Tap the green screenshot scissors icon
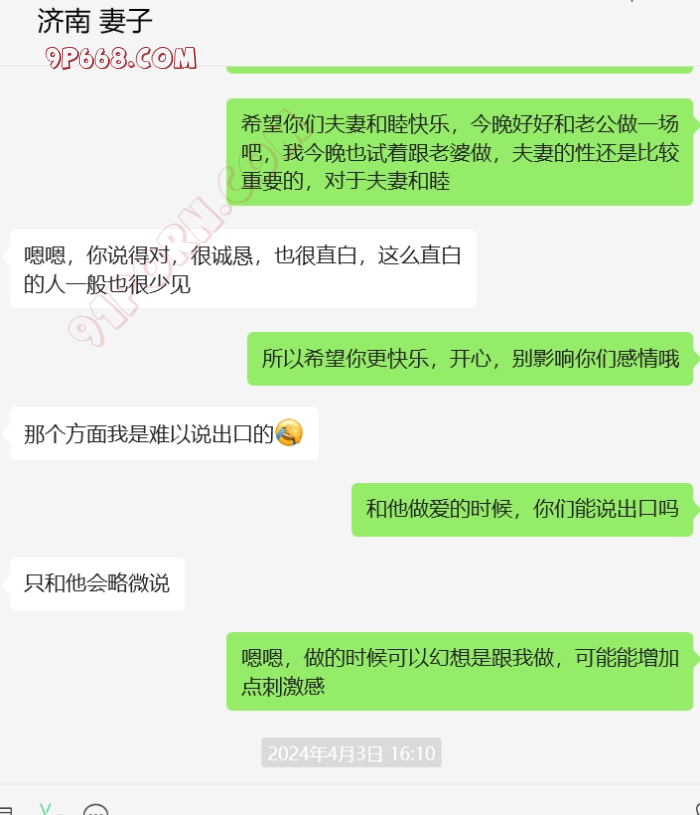Viewport: 700px width, 815px height. pyautogui.click(x=46, y=809)
